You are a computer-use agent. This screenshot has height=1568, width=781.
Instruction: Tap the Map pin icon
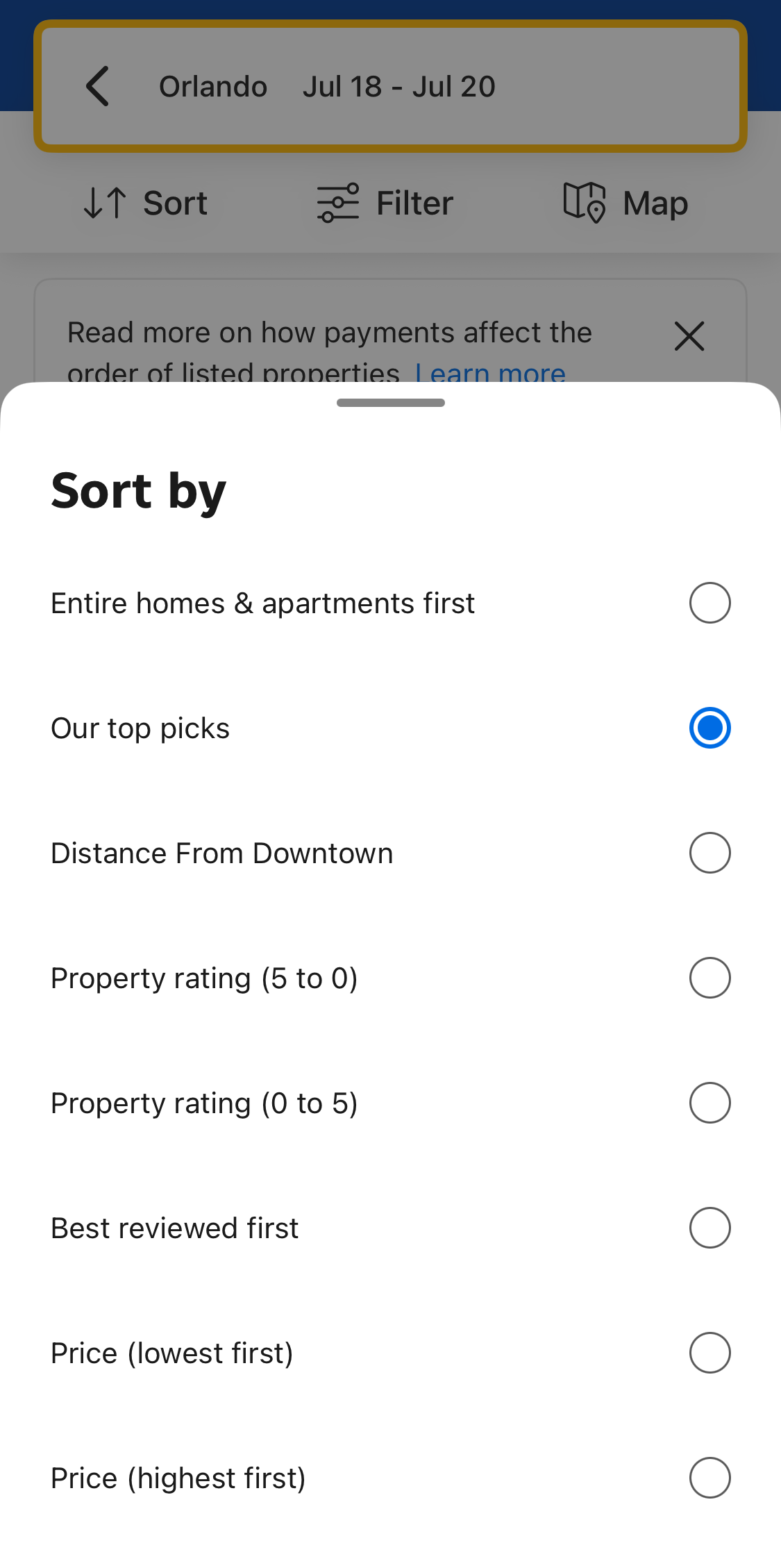tap(583, 202)
